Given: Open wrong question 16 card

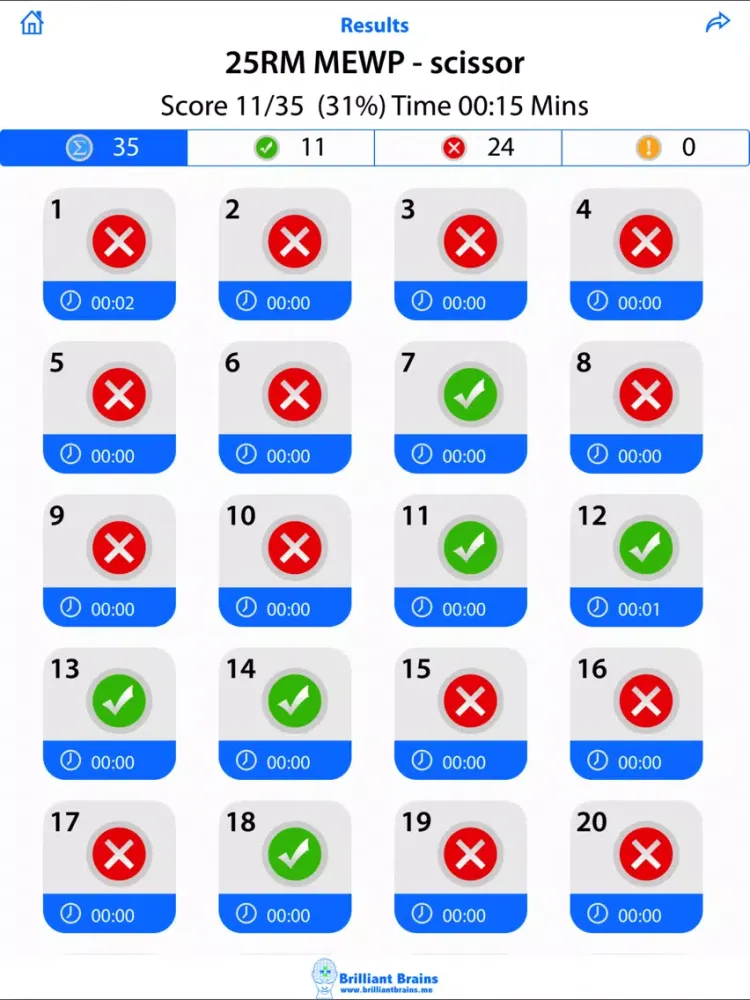Looking at the screenshot, I should pyautogui.click(x=636, y=714).
